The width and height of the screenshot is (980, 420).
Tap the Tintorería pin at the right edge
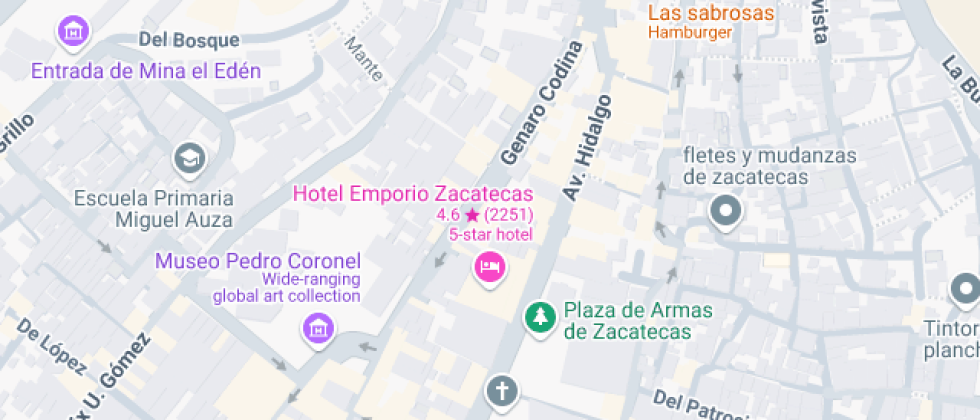point(966,291)
